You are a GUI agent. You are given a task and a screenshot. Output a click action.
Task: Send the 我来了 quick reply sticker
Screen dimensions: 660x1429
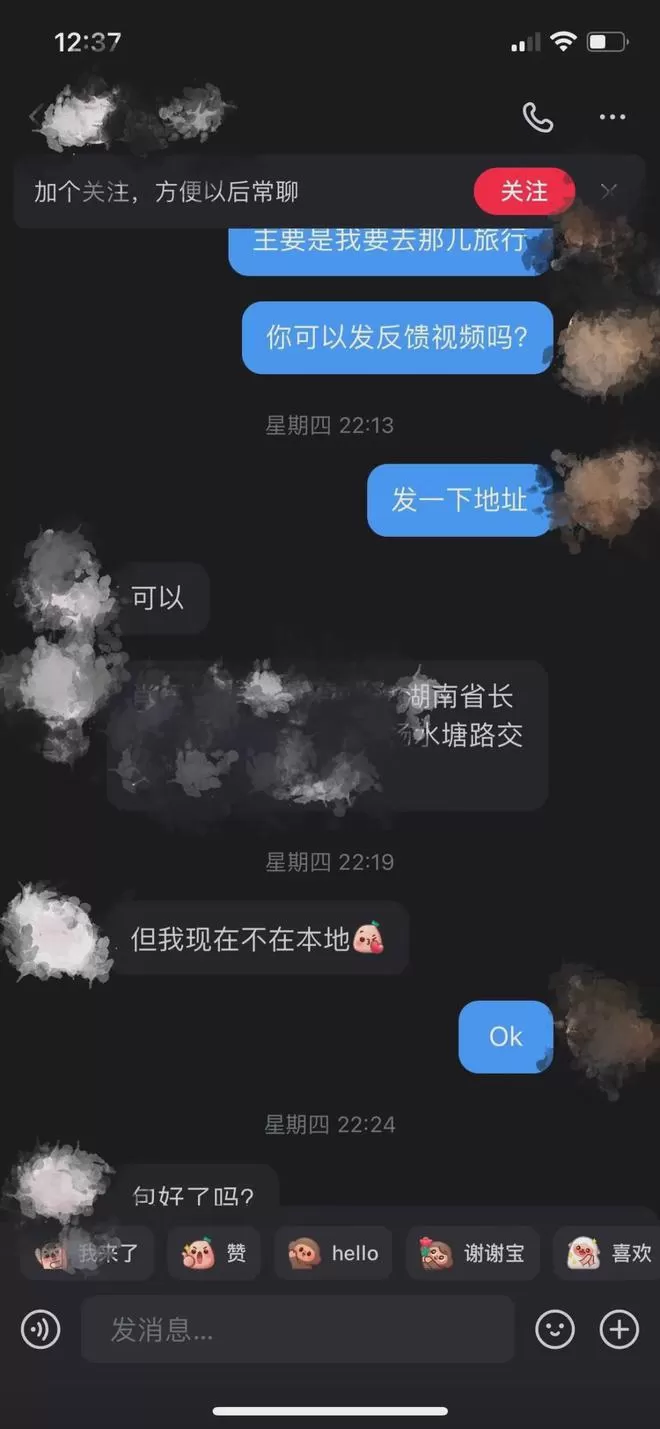click(88, 1253)
